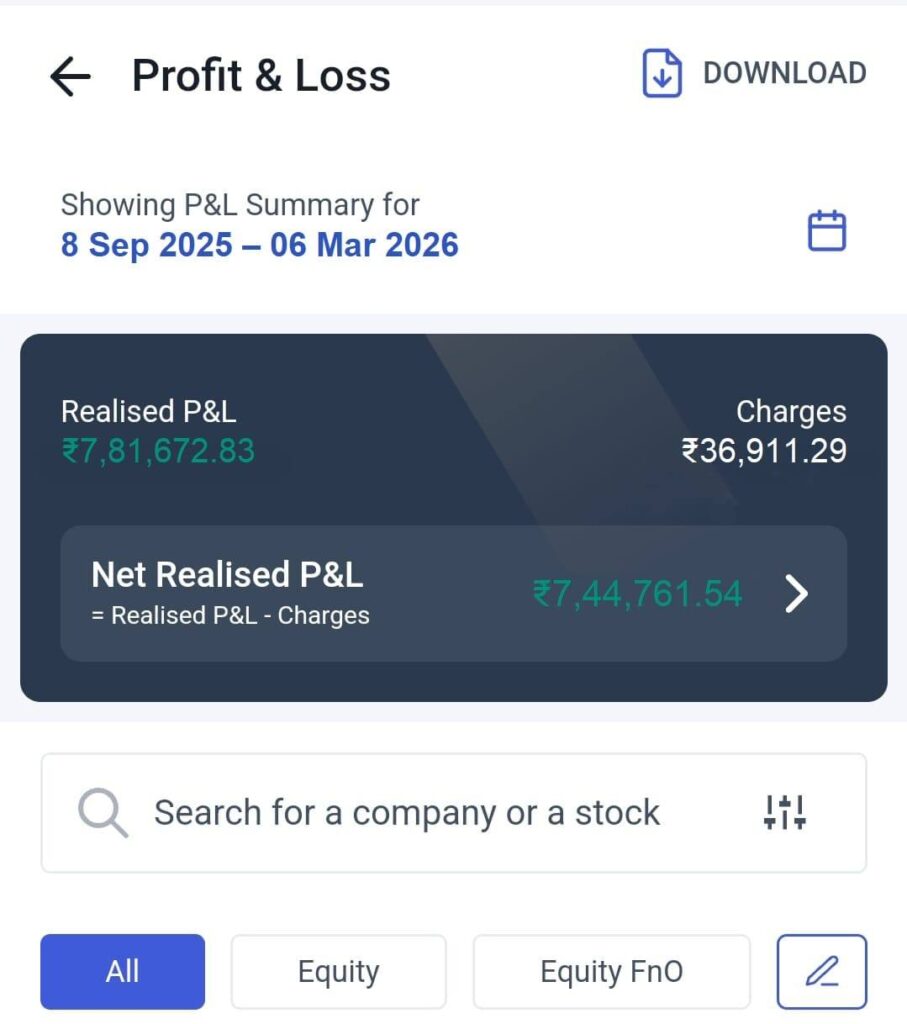
Task: Show Equity FnO results
Action: coord(611,971)
